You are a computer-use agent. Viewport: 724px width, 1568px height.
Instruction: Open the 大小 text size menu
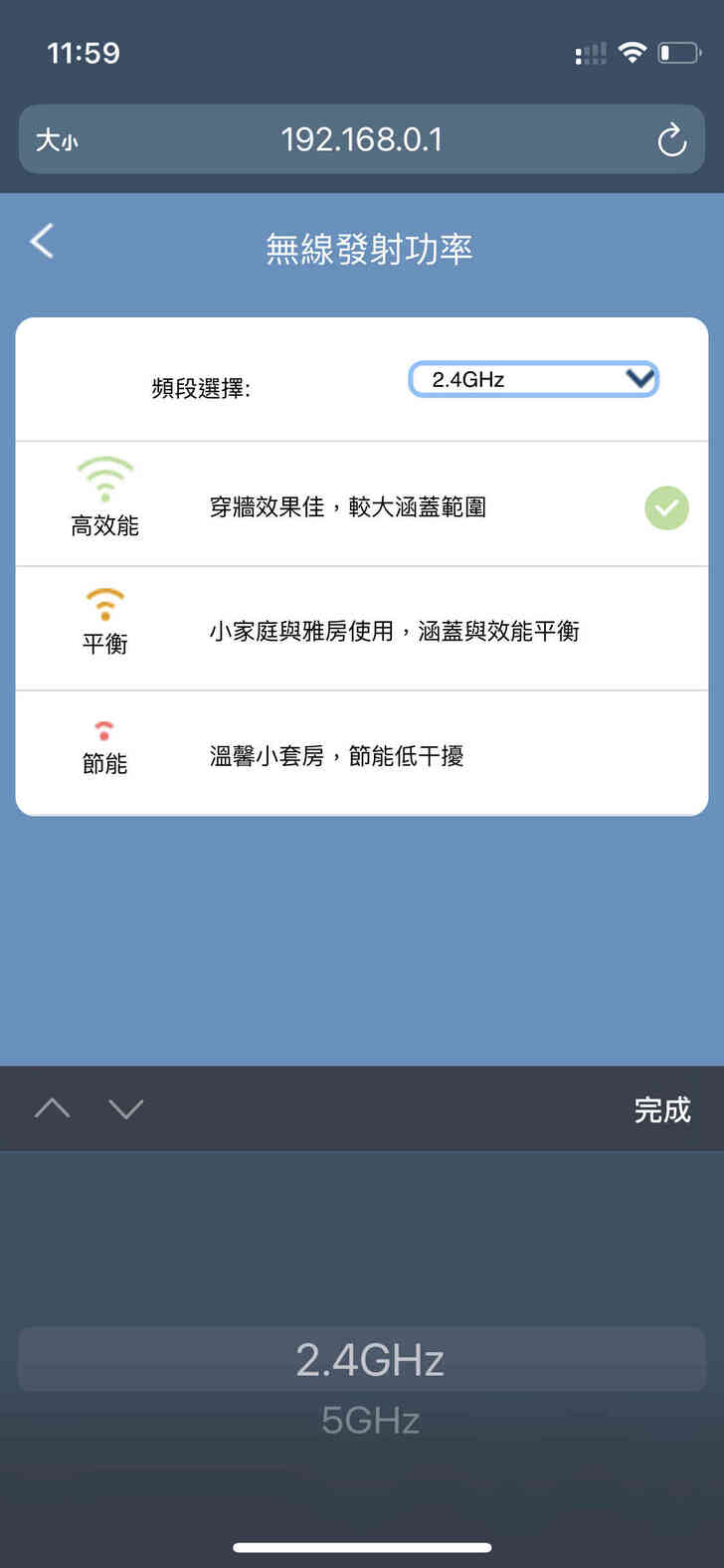[x=57, y=140]
